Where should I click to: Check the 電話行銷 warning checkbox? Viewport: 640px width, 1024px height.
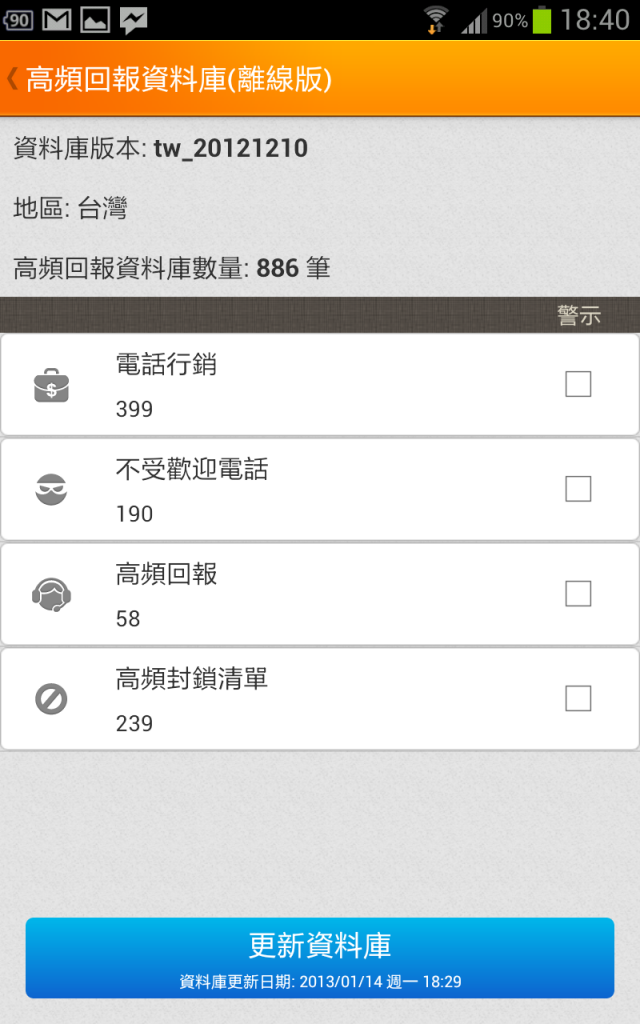click(578, 384)
